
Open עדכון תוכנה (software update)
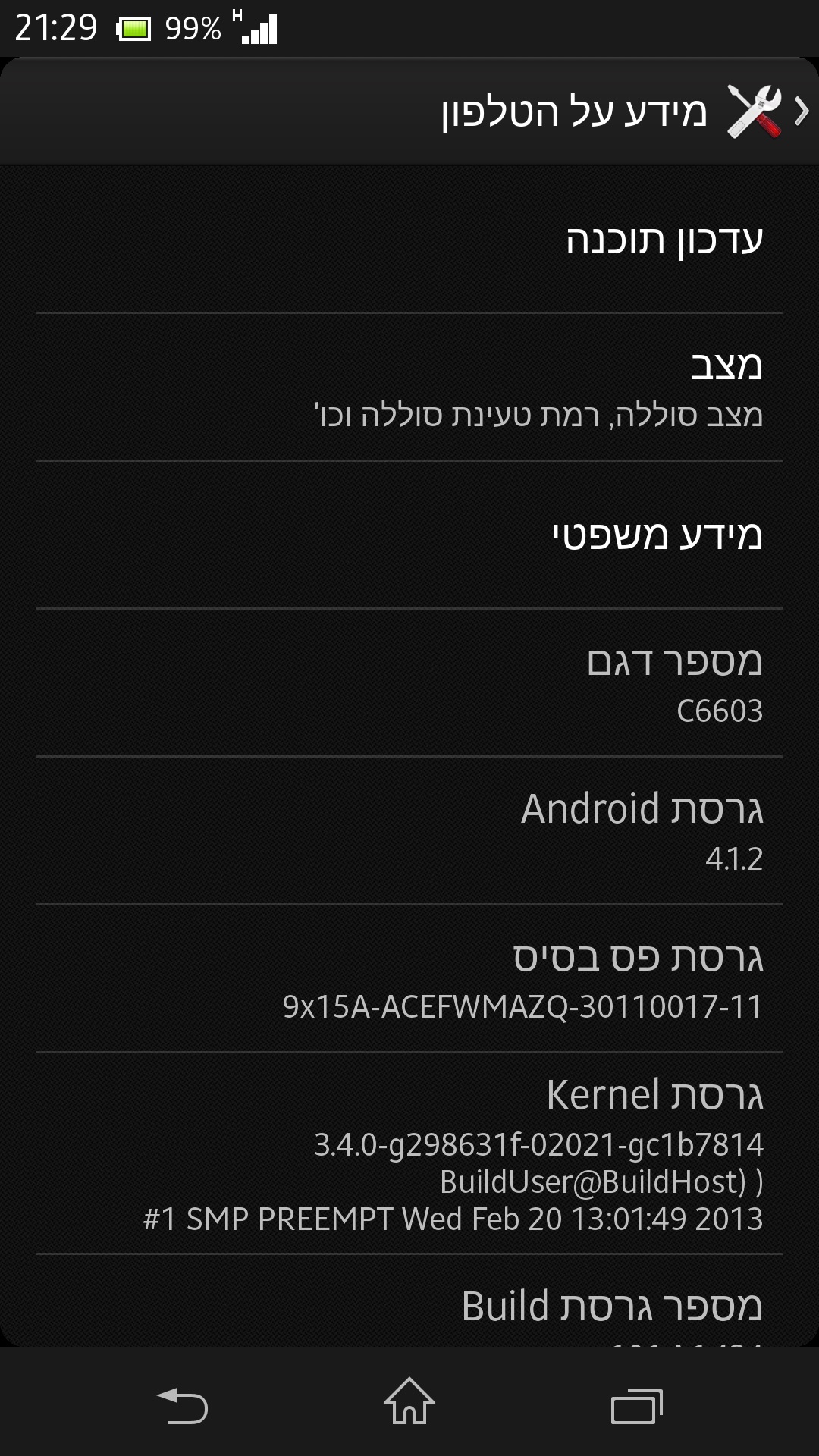pyautogui.click(x=409, y=239)
